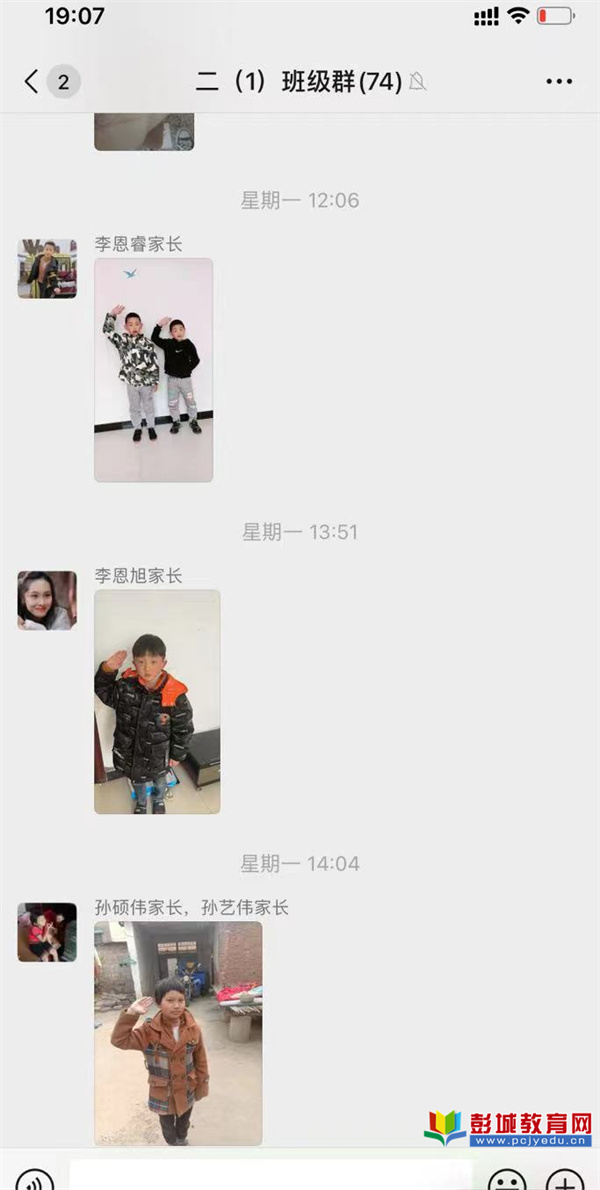This screenshot has height=1190, width=600.
Task: Open the group chat overflow menu
Action: pyautogui.click(x=559, y=82)
